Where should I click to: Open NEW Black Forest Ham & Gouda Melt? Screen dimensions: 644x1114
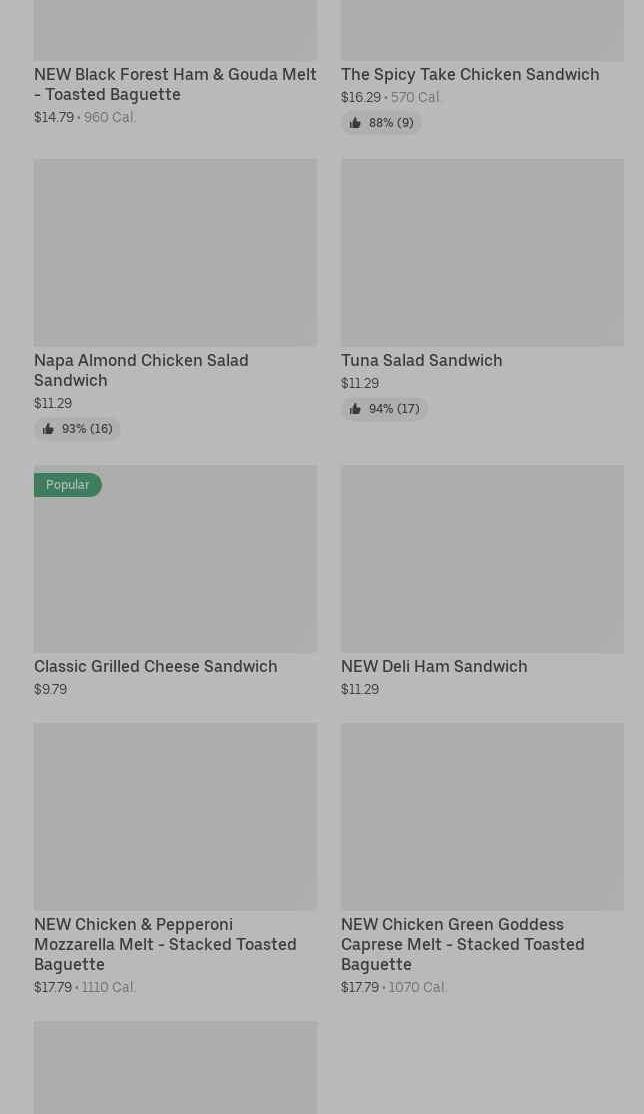[x=175, y=84]
